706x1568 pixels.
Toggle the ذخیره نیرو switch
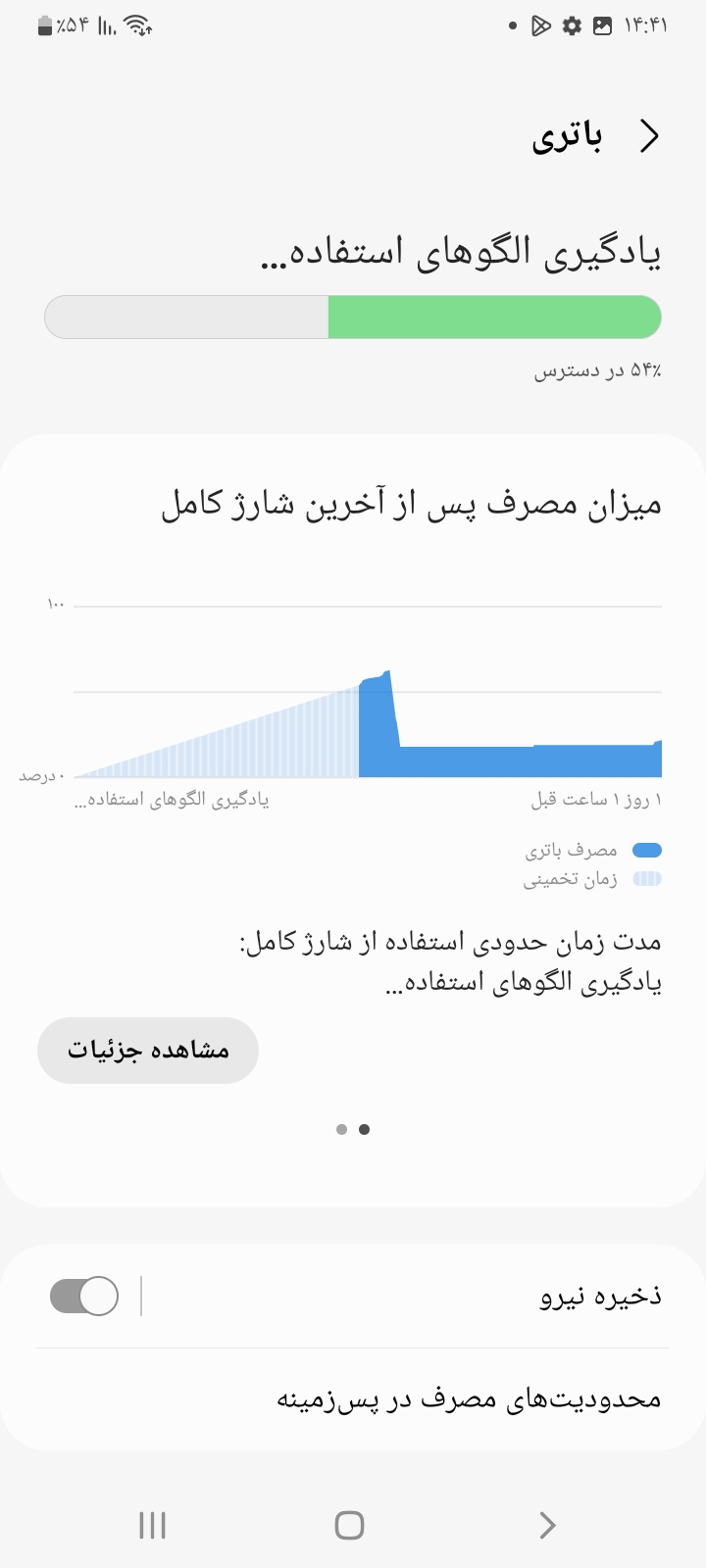point(84,1296)
